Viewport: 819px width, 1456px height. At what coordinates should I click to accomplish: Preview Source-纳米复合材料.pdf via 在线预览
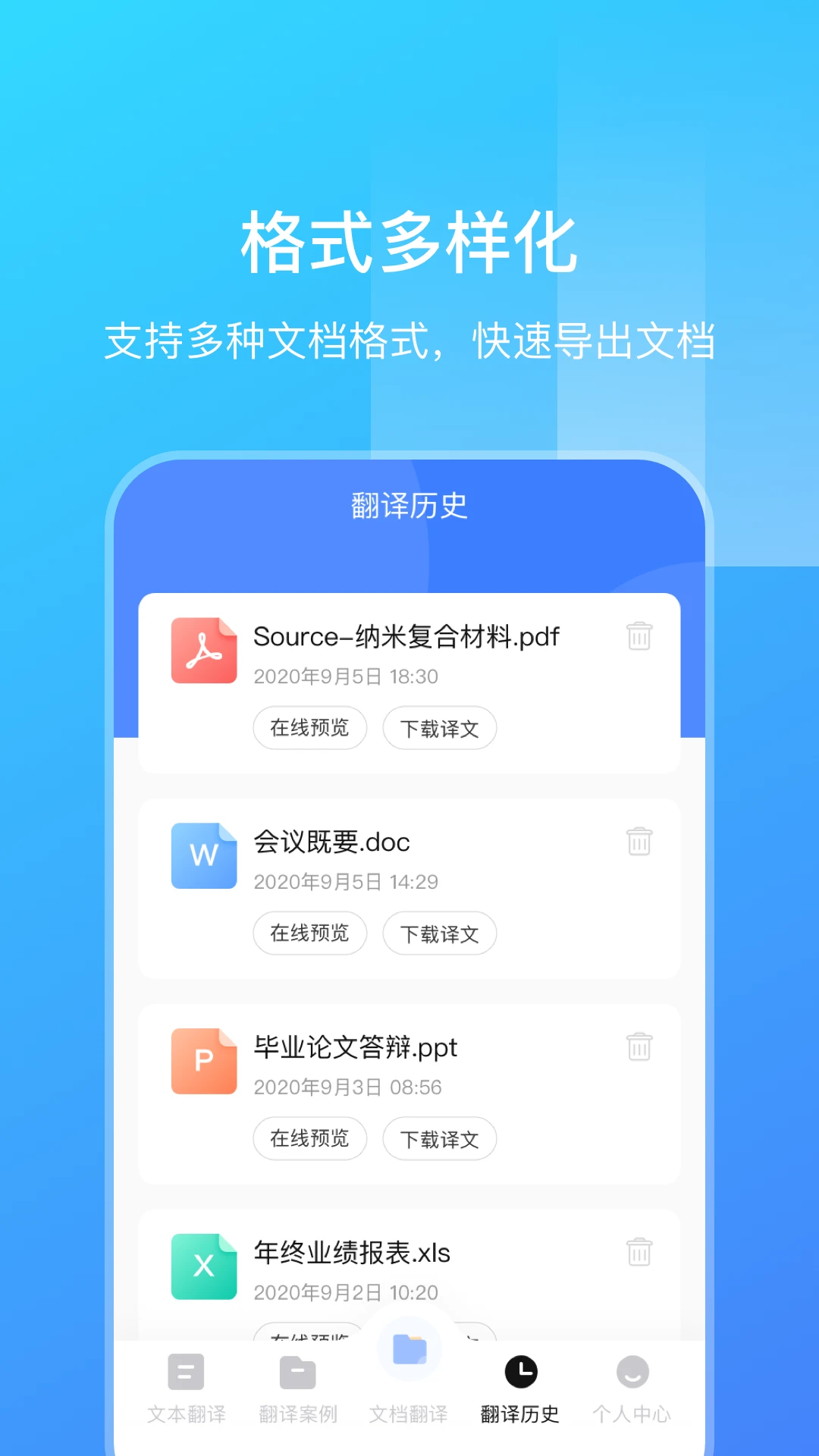[x=309, y=727]
